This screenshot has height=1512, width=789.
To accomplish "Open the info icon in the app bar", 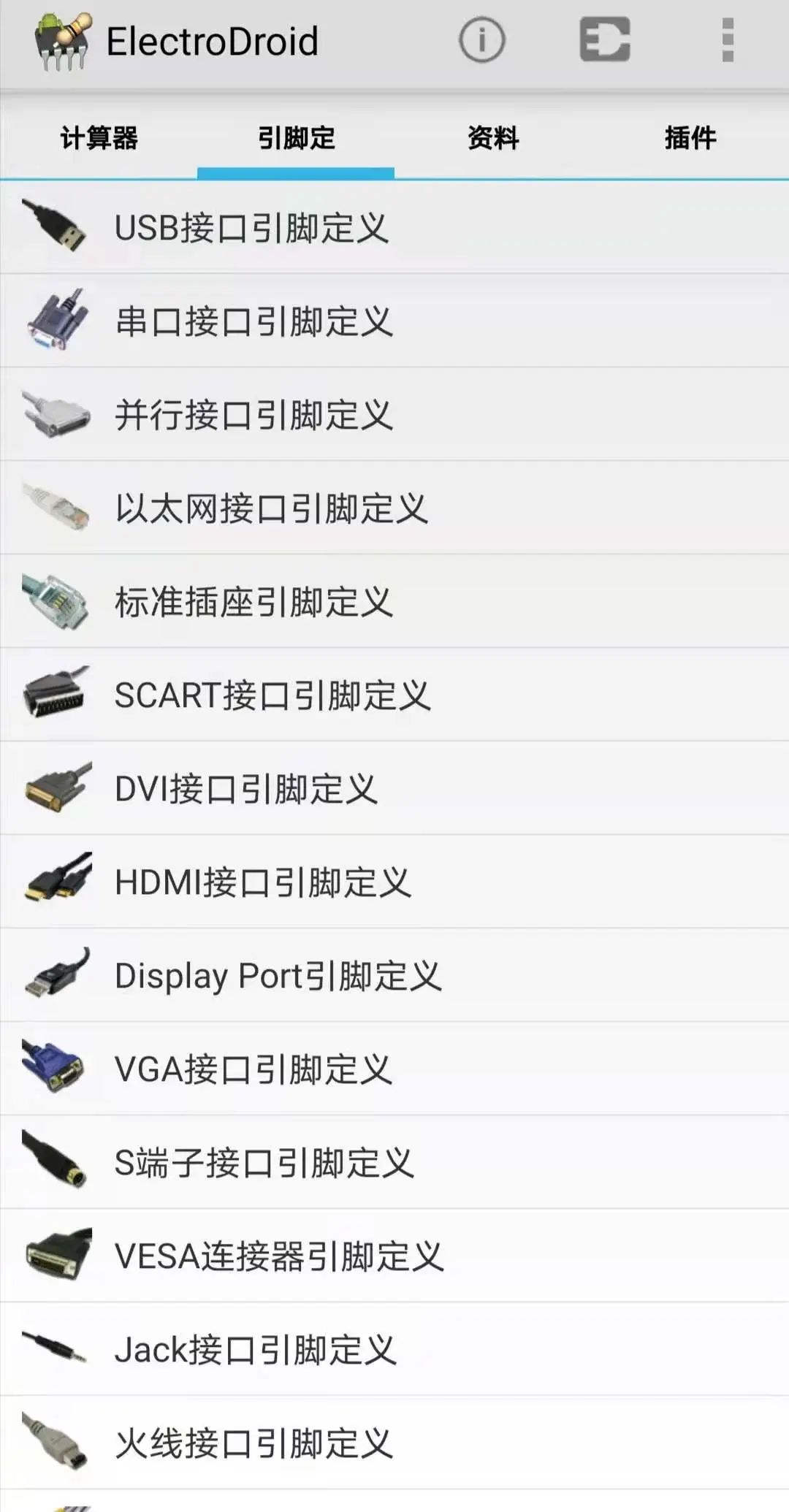I will click(x=481, y=40).
